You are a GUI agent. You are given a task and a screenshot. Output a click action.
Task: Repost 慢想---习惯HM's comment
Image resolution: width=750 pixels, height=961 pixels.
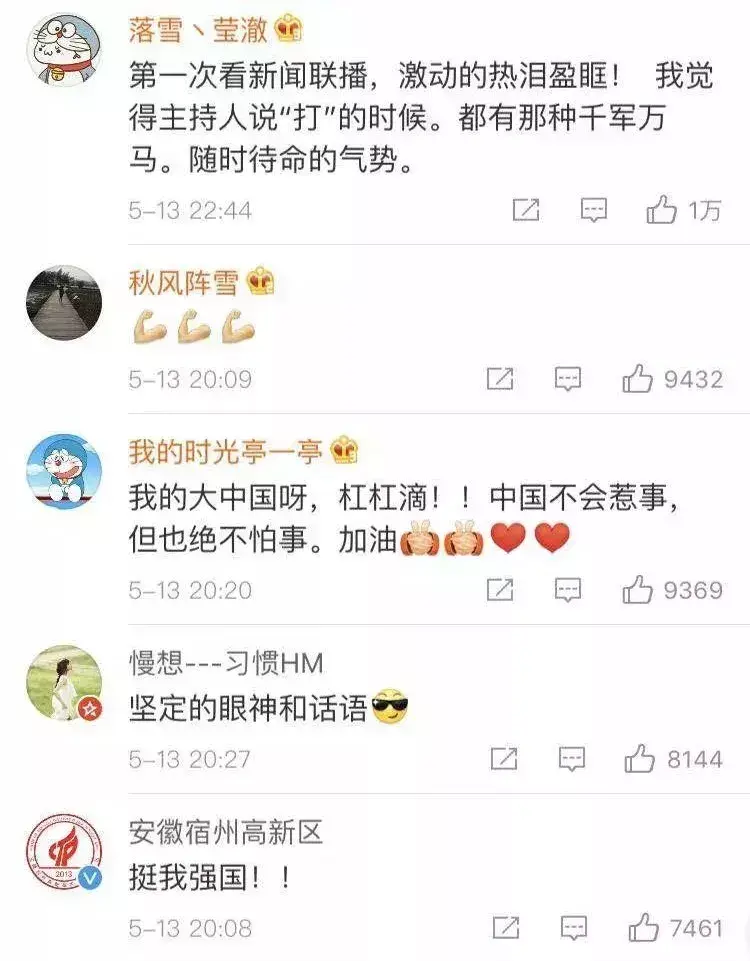coord(503,760)
